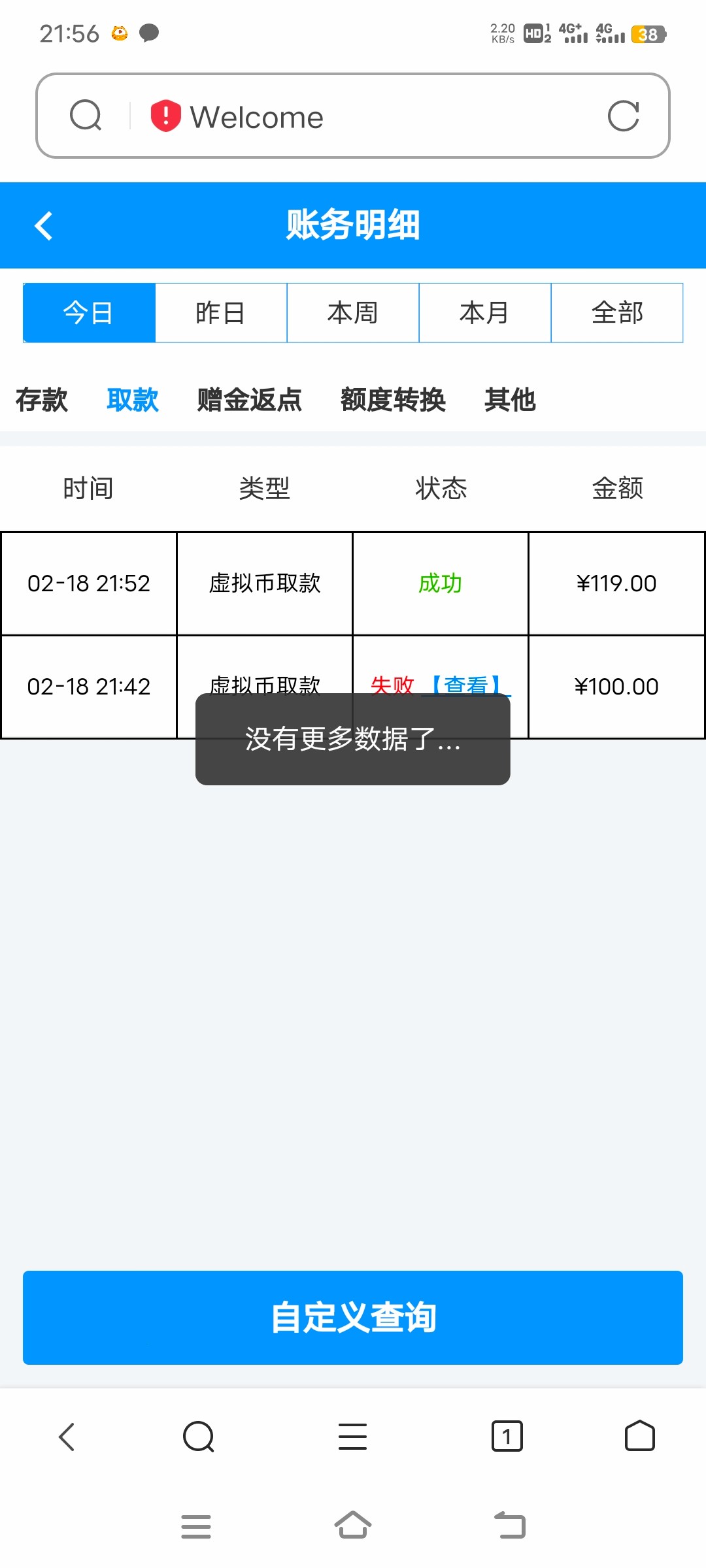Go to browser home via home icon
This screenshot has width=706, height=1568.
(x=641, y=1437)
